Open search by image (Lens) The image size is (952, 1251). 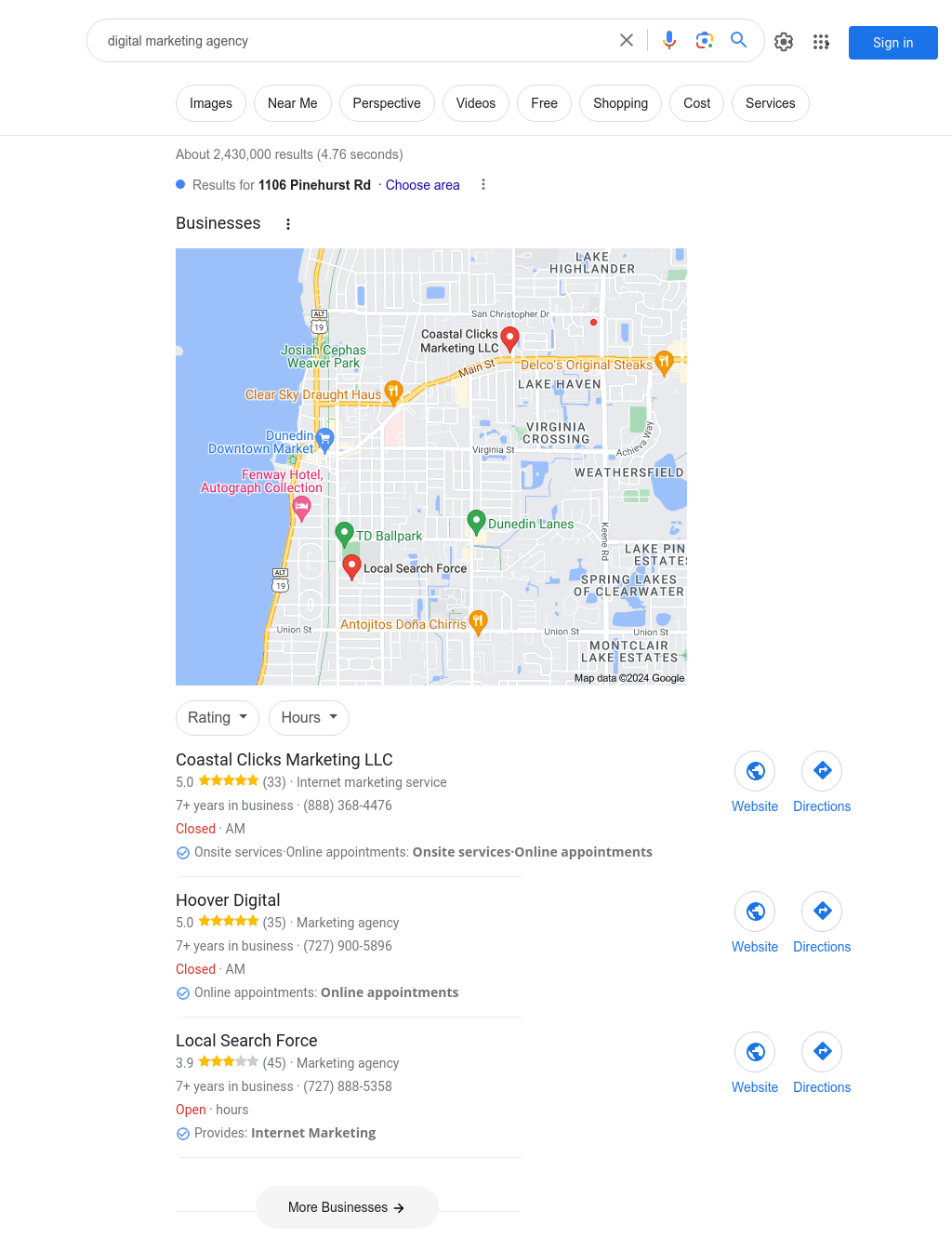(x=705, y=41)
